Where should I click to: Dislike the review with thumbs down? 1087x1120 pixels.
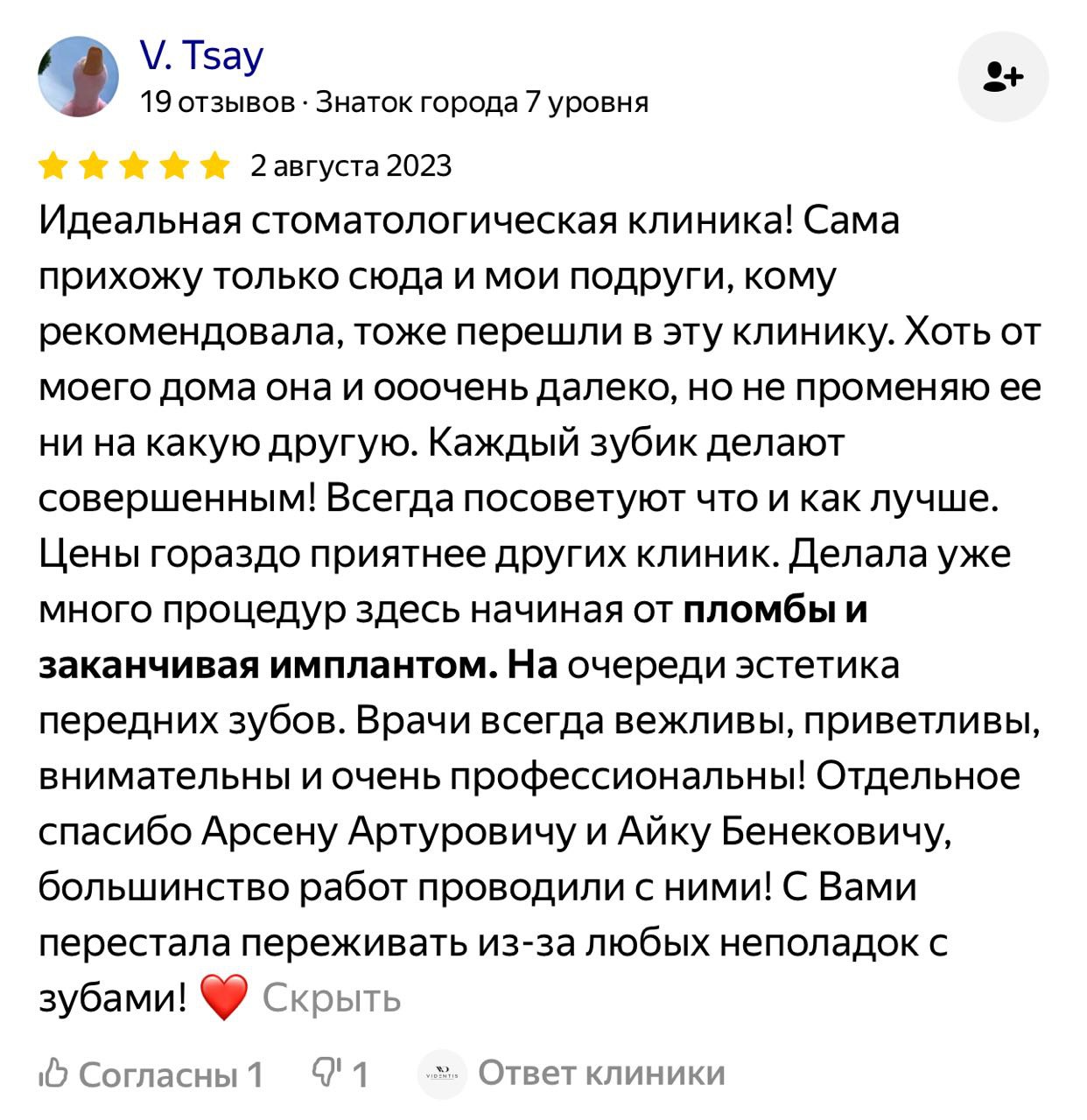(x=340, y=1074)
